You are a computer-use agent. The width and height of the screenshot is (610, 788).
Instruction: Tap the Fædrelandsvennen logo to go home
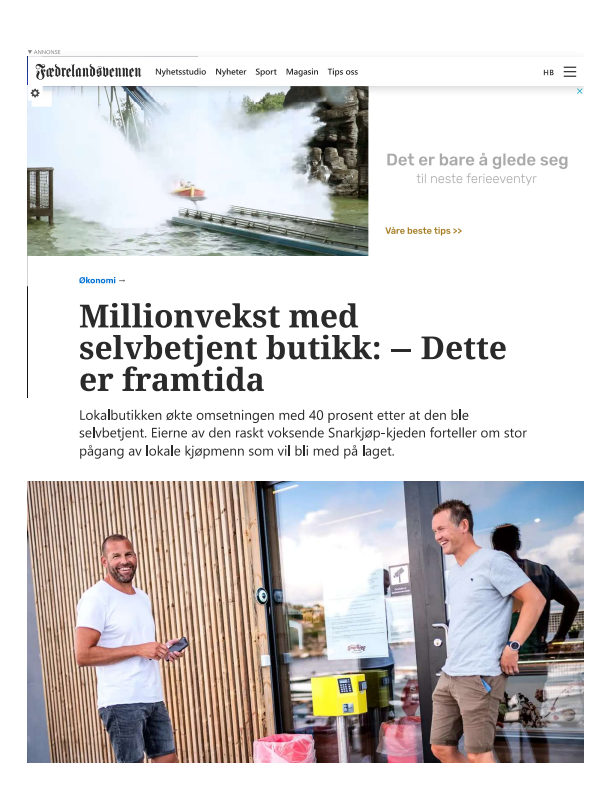click(x=89, y=72)
